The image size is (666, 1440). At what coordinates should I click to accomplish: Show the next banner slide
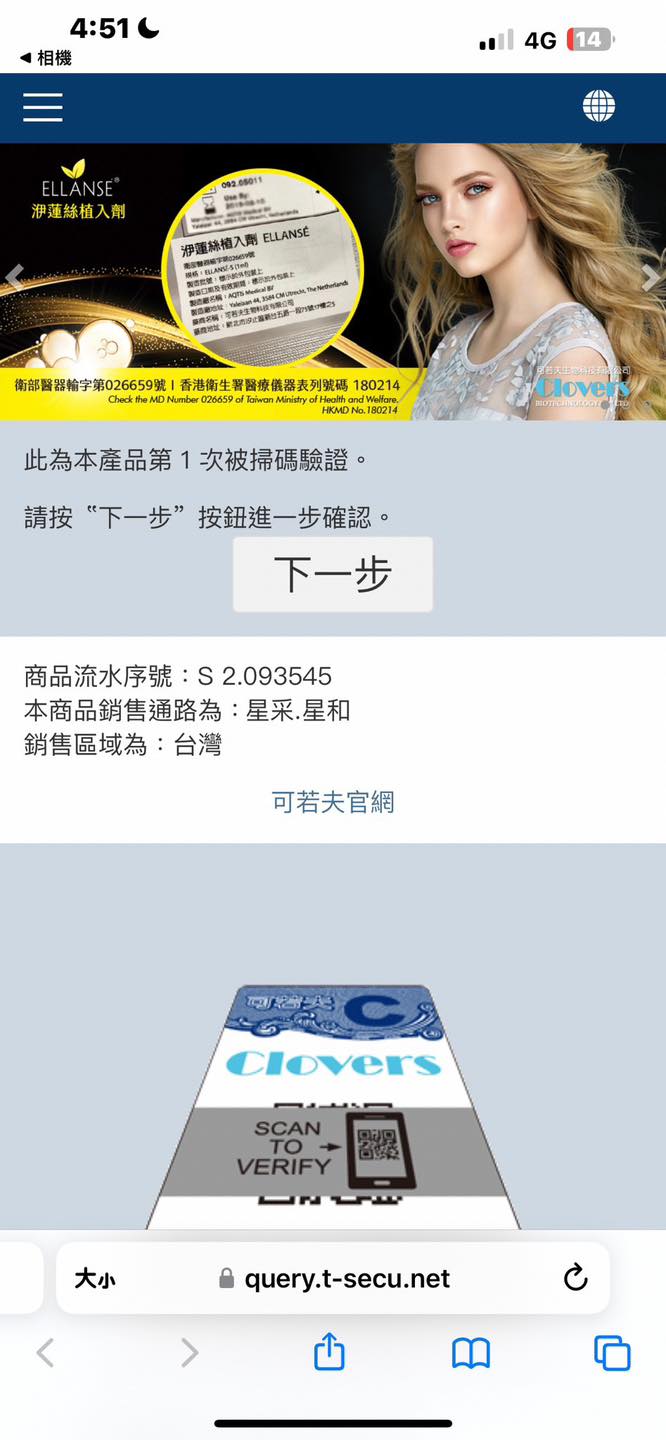[x=651, y=277]
